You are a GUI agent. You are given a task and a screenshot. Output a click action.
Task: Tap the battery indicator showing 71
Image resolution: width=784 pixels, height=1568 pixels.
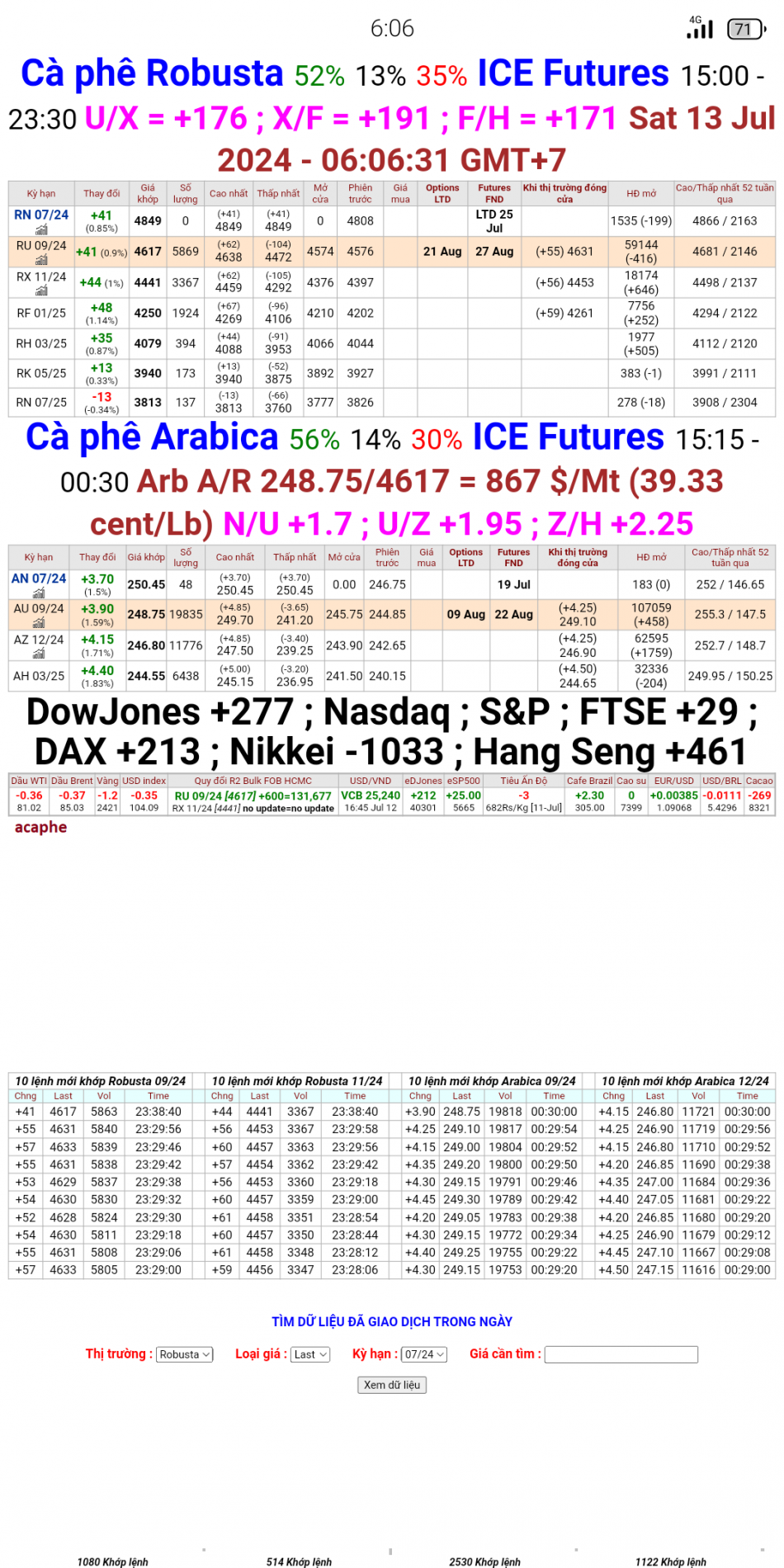coord(744,28)
